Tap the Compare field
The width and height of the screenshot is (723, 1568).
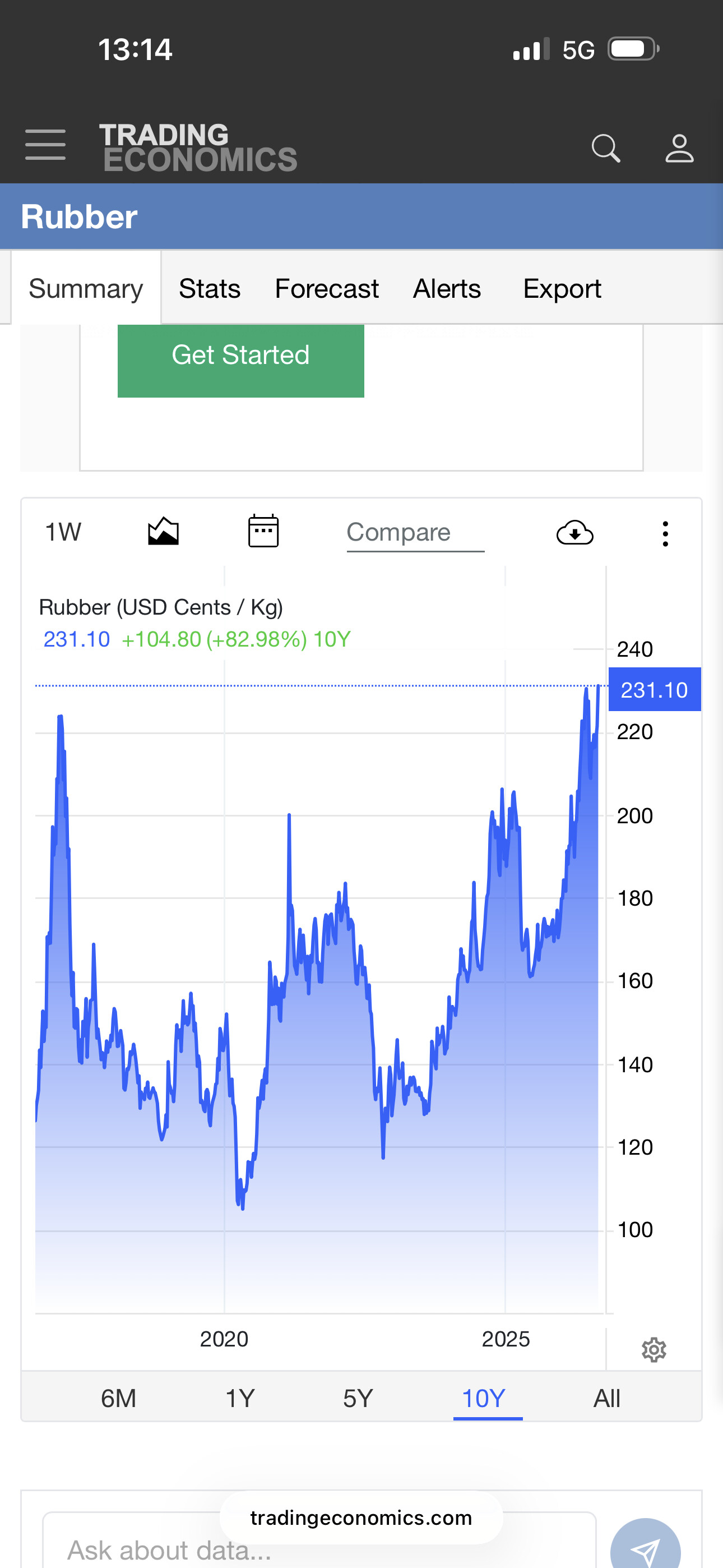point(415,534)
